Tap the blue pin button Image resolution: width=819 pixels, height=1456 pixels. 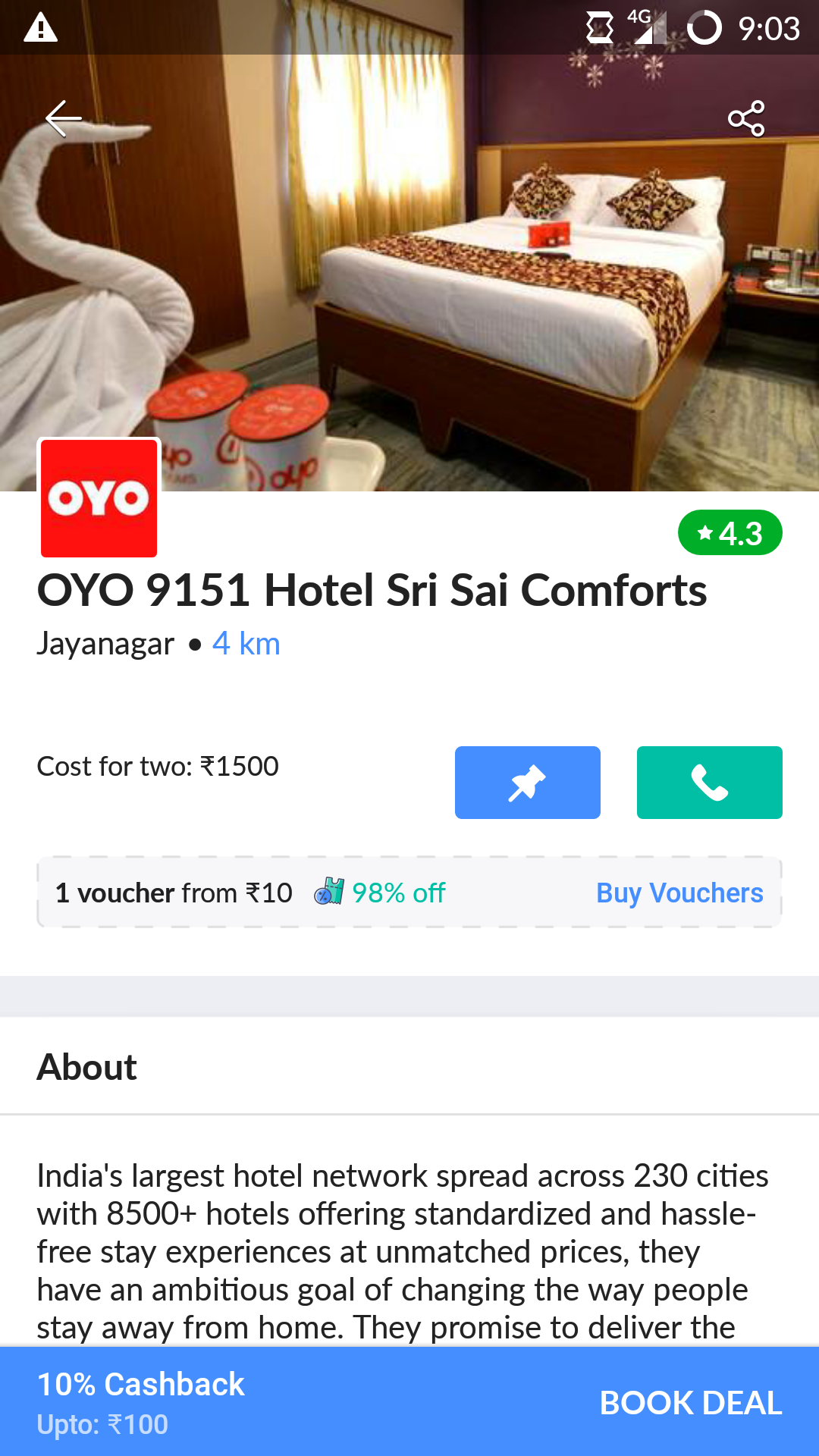pyautogui.click(x=528, y=783)
